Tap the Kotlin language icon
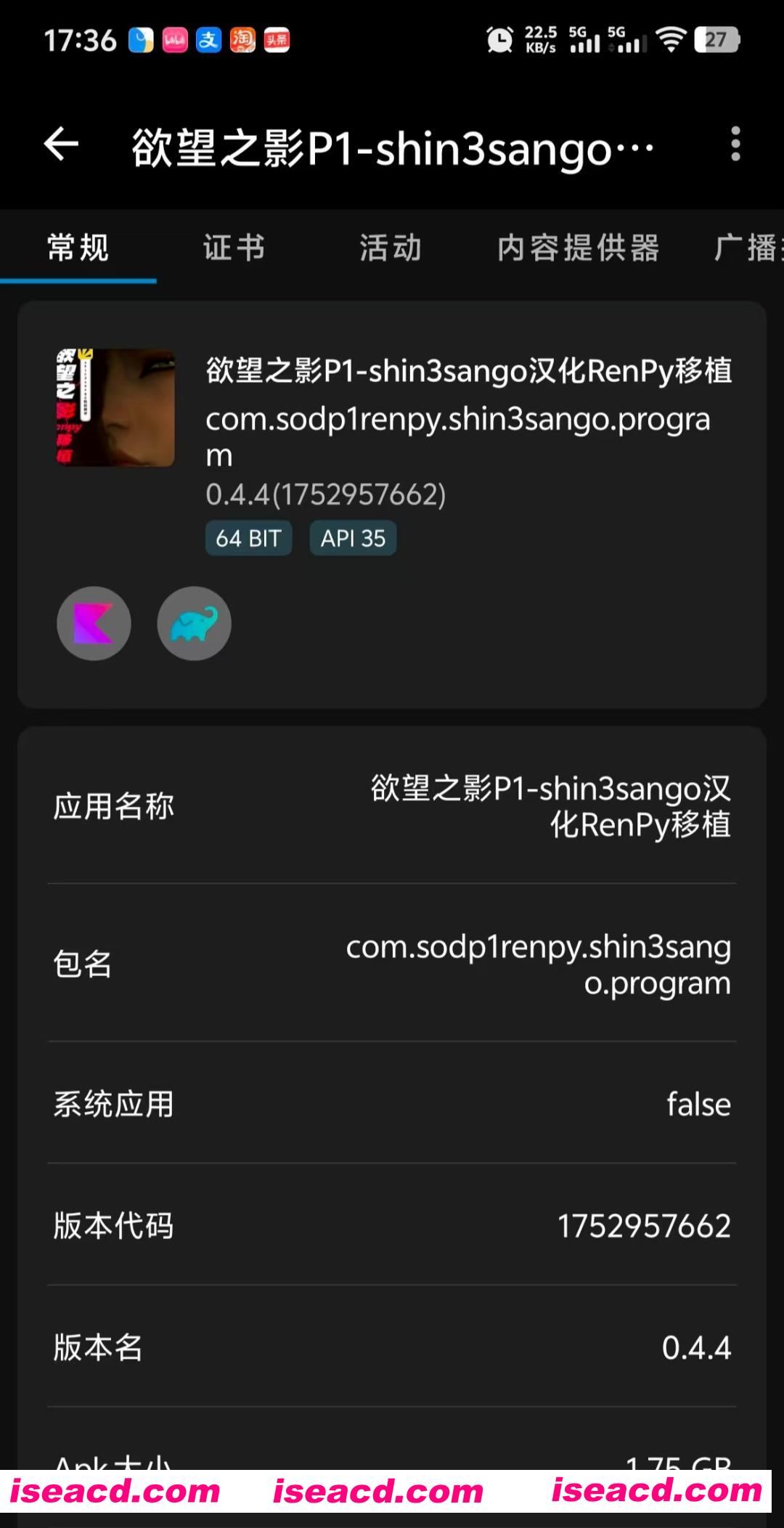The width and height of the screenshot is (784, 1528). point(94,623)
